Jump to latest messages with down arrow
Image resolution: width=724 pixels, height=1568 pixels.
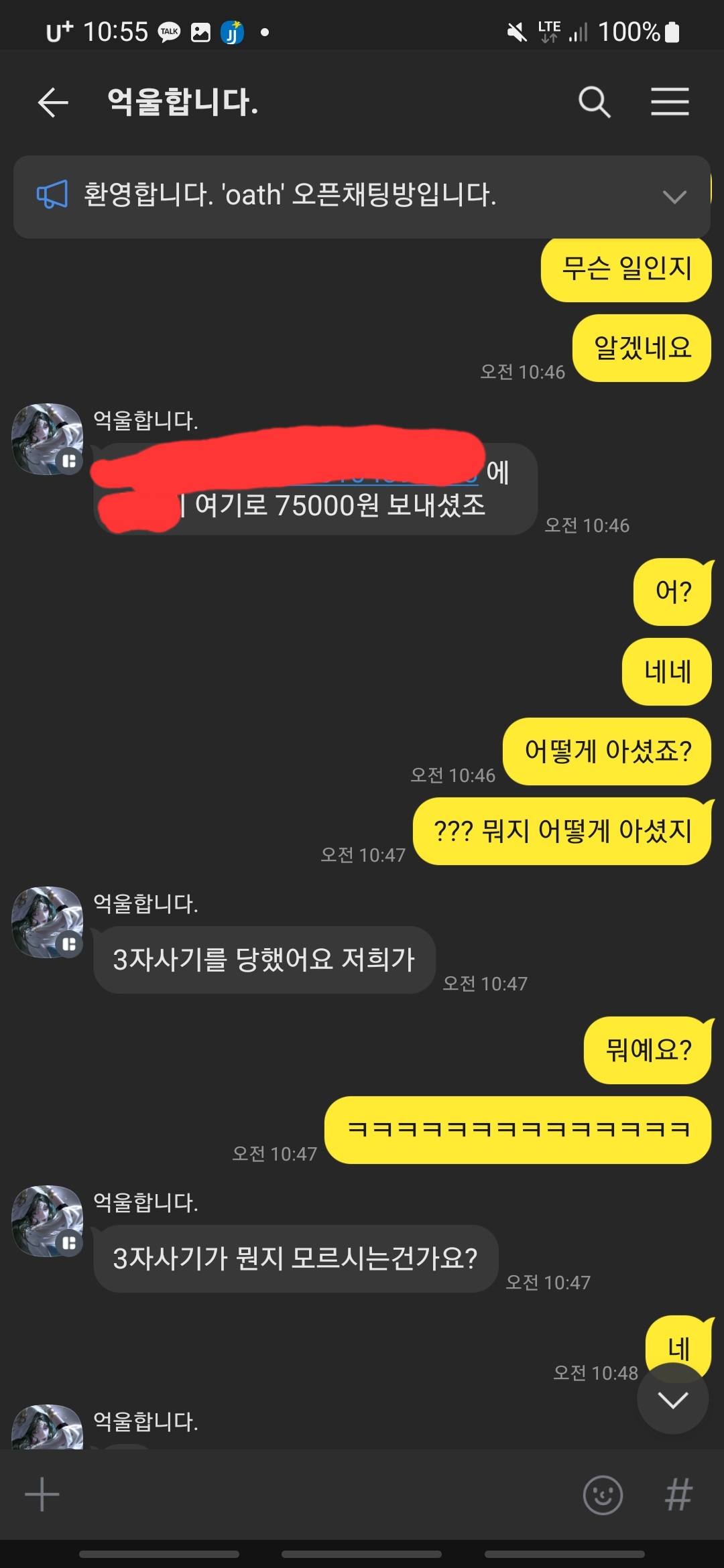(672, 1400)
